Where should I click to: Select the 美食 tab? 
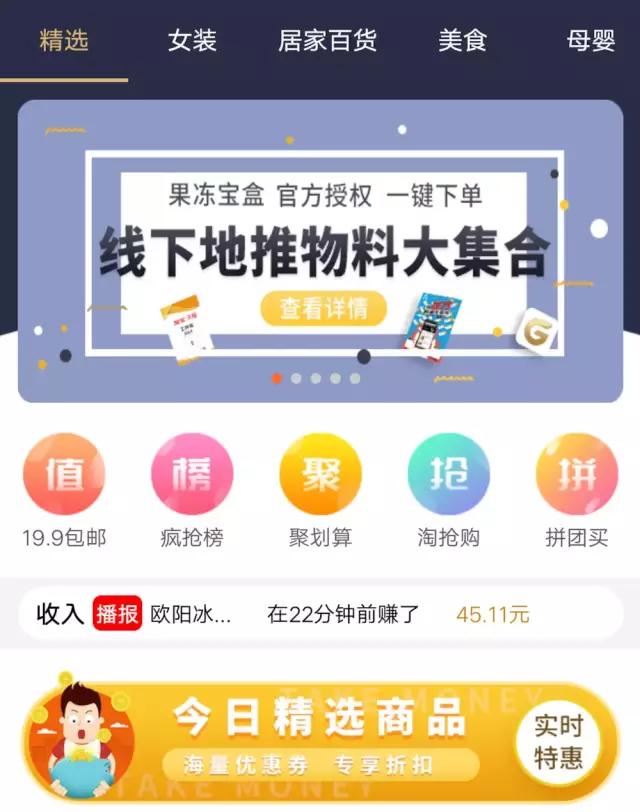462,41
